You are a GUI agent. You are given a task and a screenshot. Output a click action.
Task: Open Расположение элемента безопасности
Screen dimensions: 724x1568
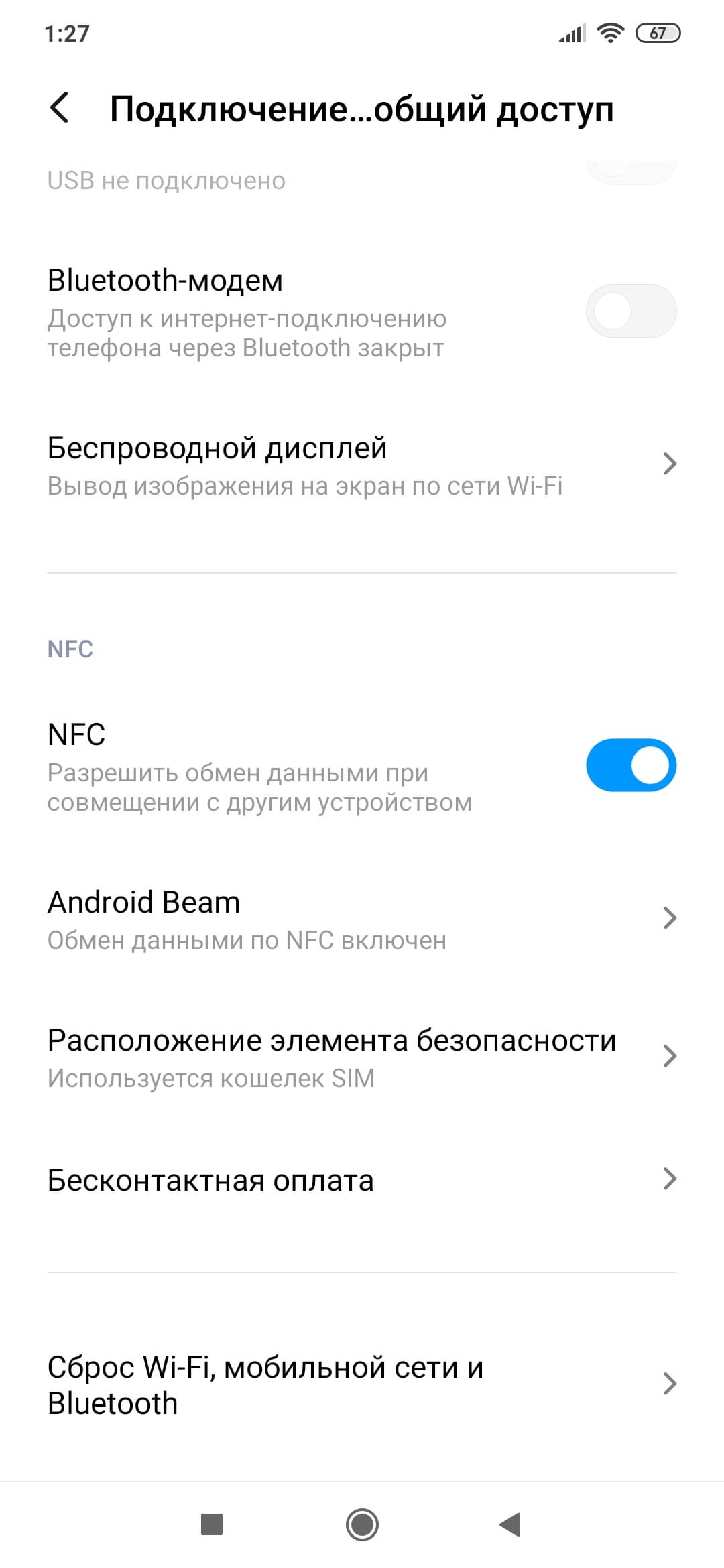(362, 1057)
